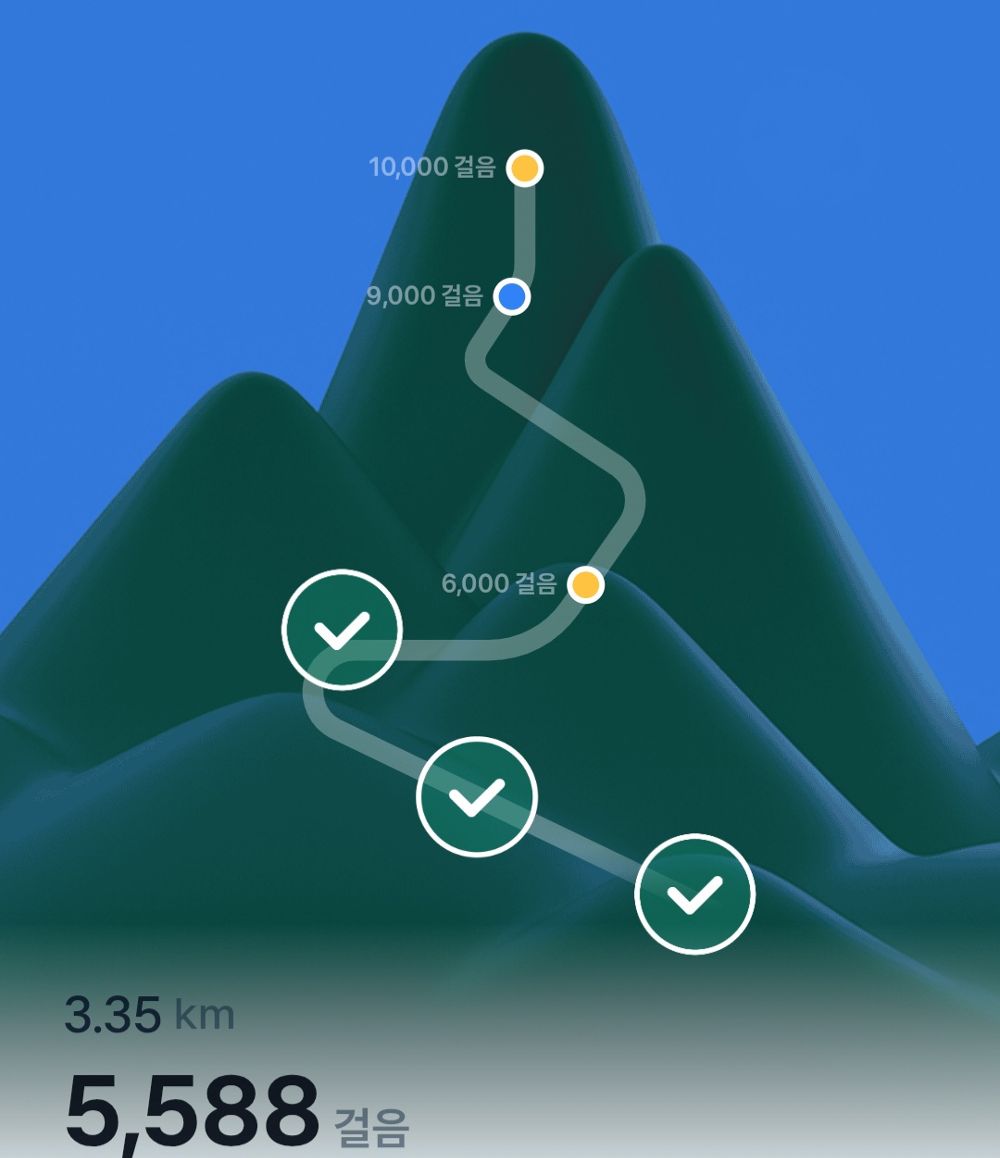
Task: Open the 6,000 걸음 reward marker
Action: click(585, 584)
